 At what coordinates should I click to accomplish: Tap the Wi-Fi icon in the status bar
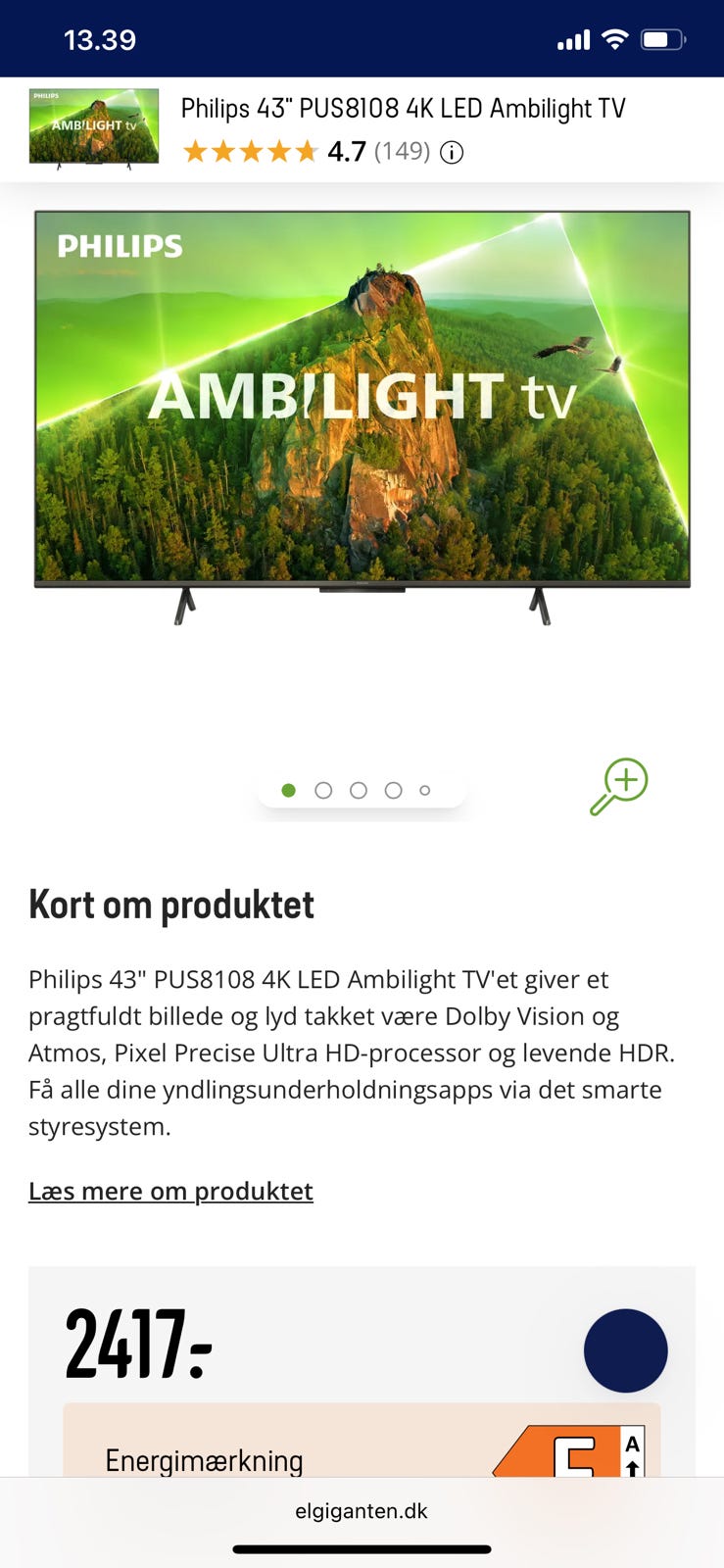tap(613, 39)
